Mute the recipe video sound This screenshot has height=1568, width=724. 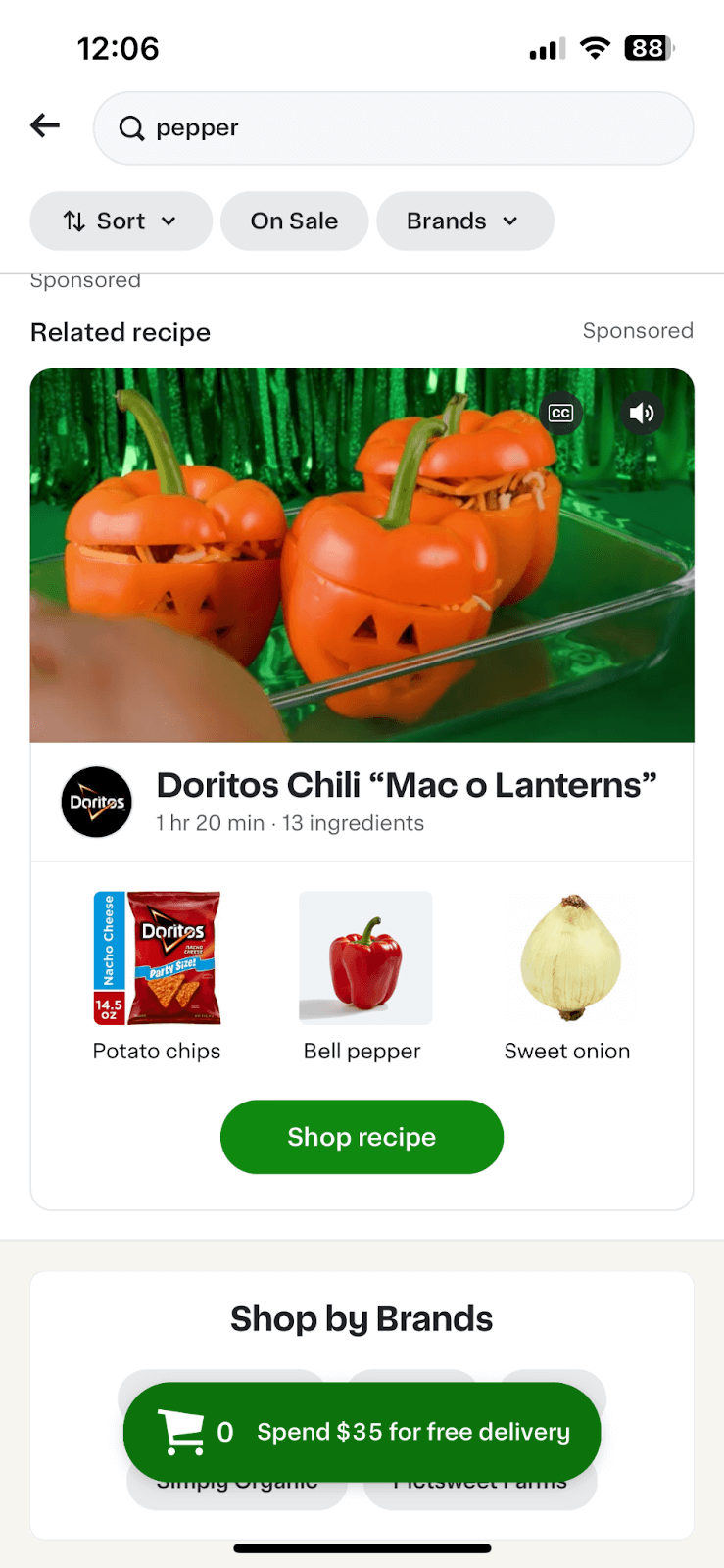tap(642, 413)
